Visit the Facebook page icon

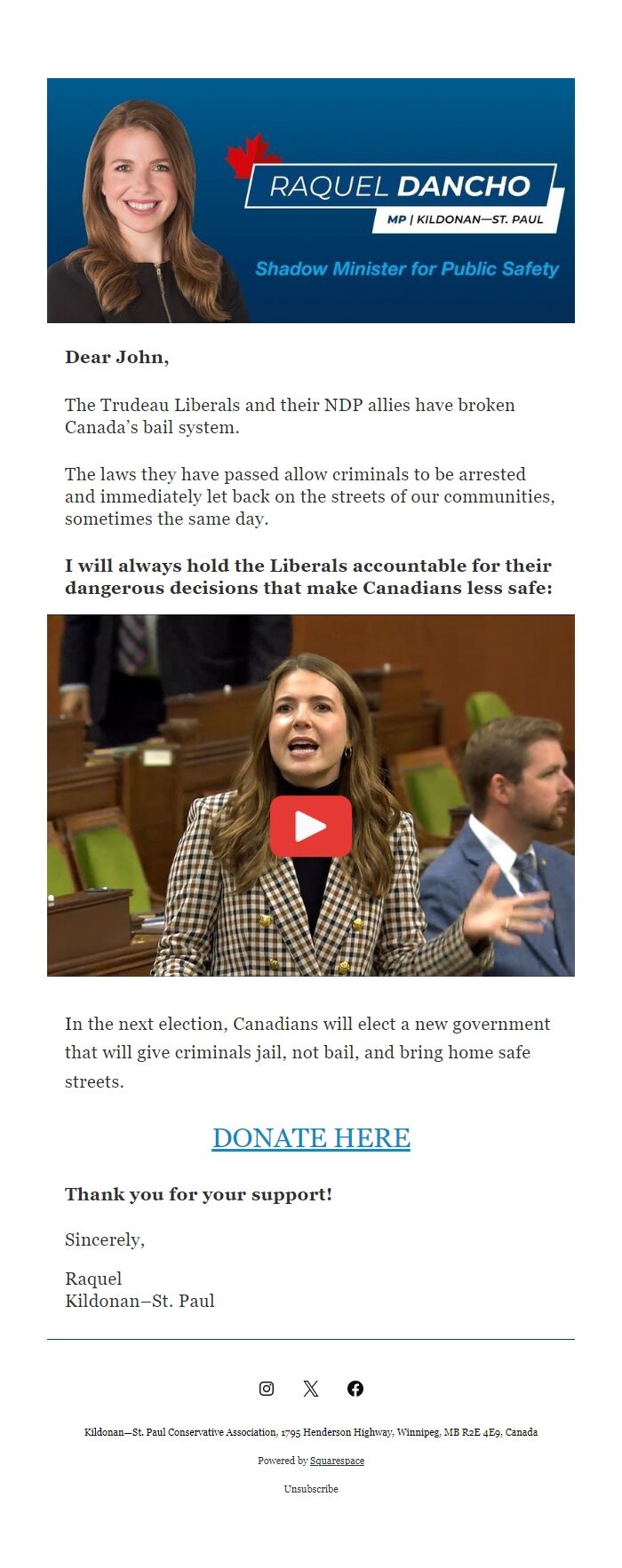tap(355, 1389)
